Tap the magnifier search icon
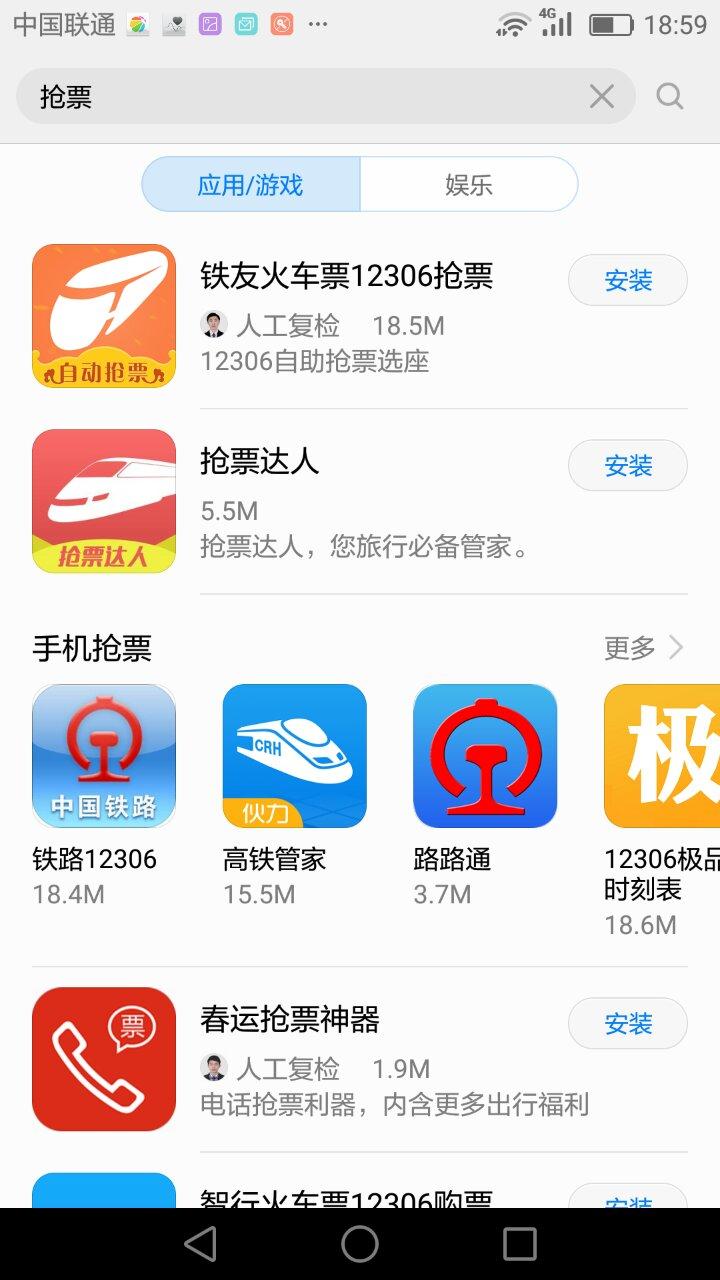The height and width of the screenshot is (1280, 720). tap(669, 96)
